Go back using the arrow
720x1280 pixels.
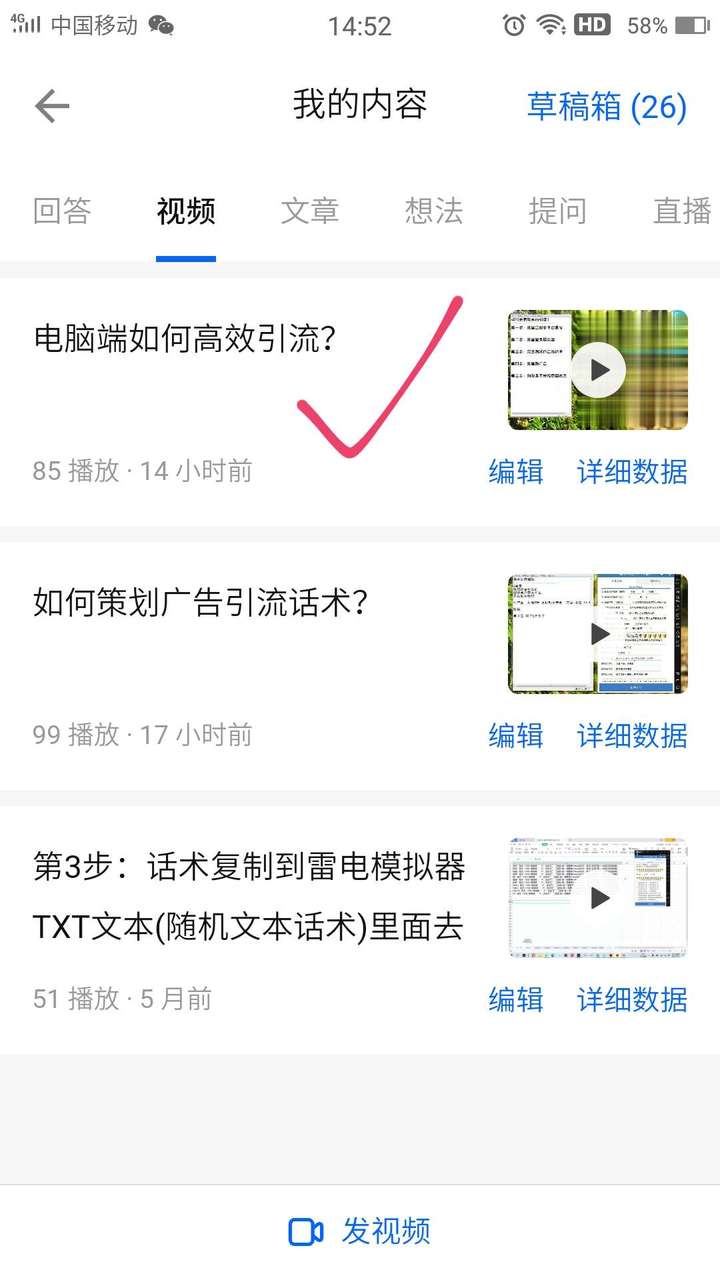52,106
